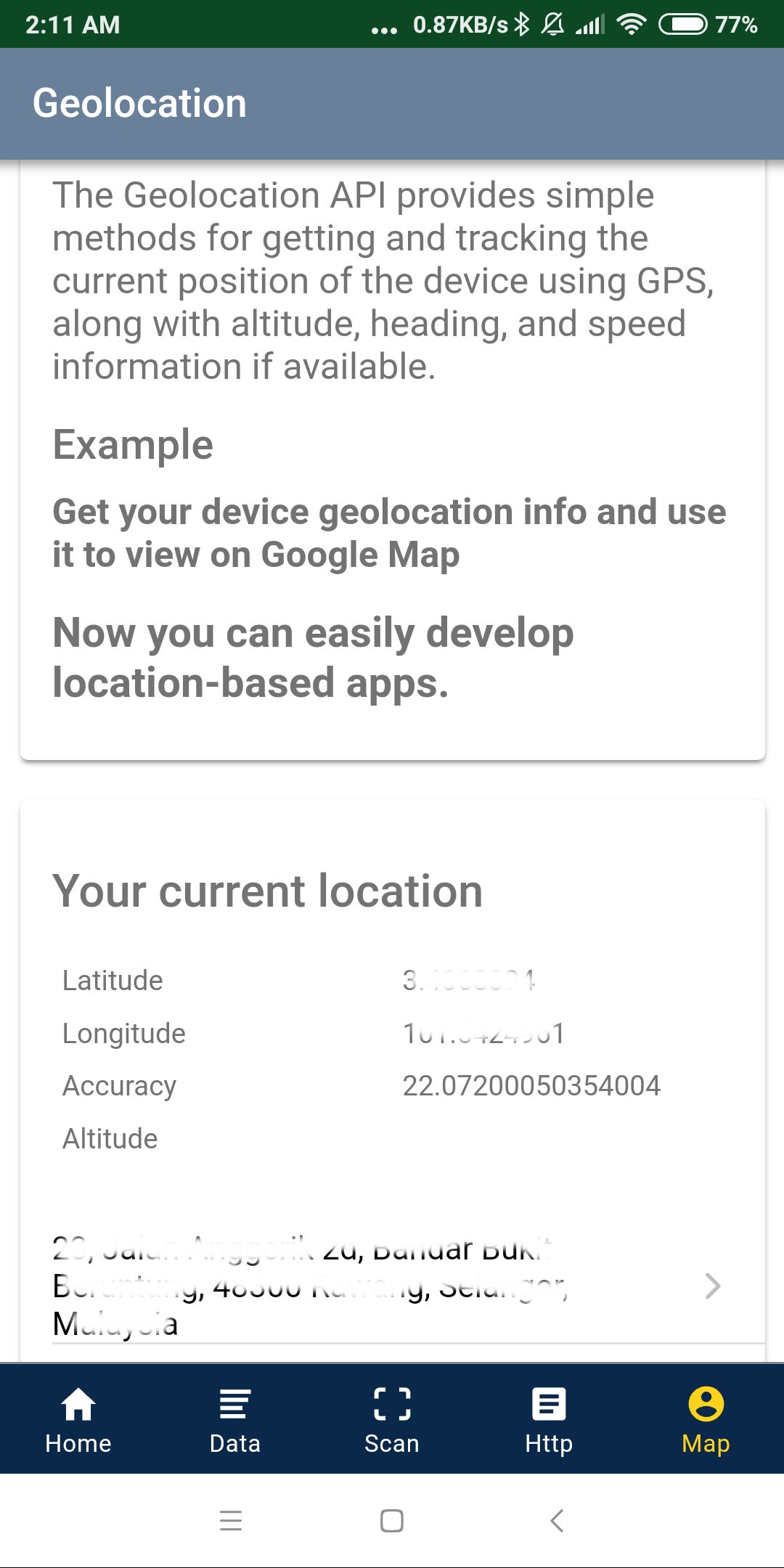Image resolution: width=784 pixels, height=1568 pixels.
Task: Select the Scan tab
Action: (392, 1419)
